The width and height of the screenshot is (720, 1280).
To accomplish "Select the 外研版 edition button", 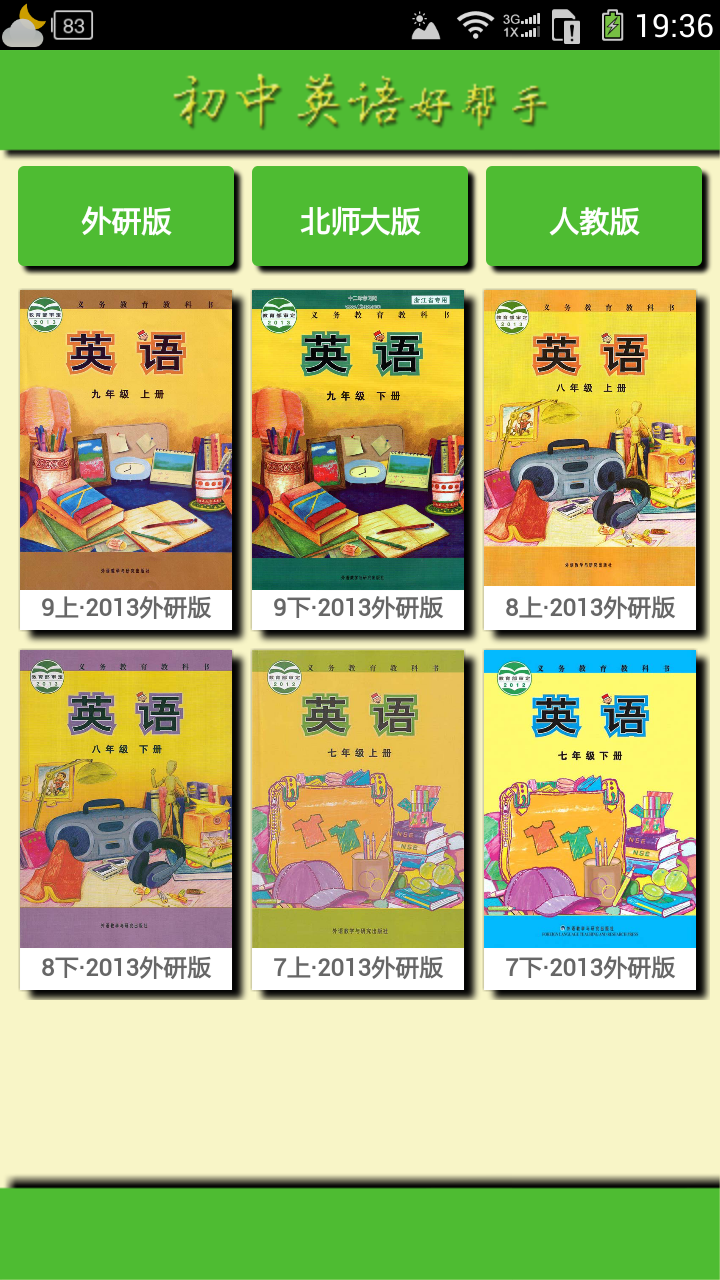I will [126, 217].
